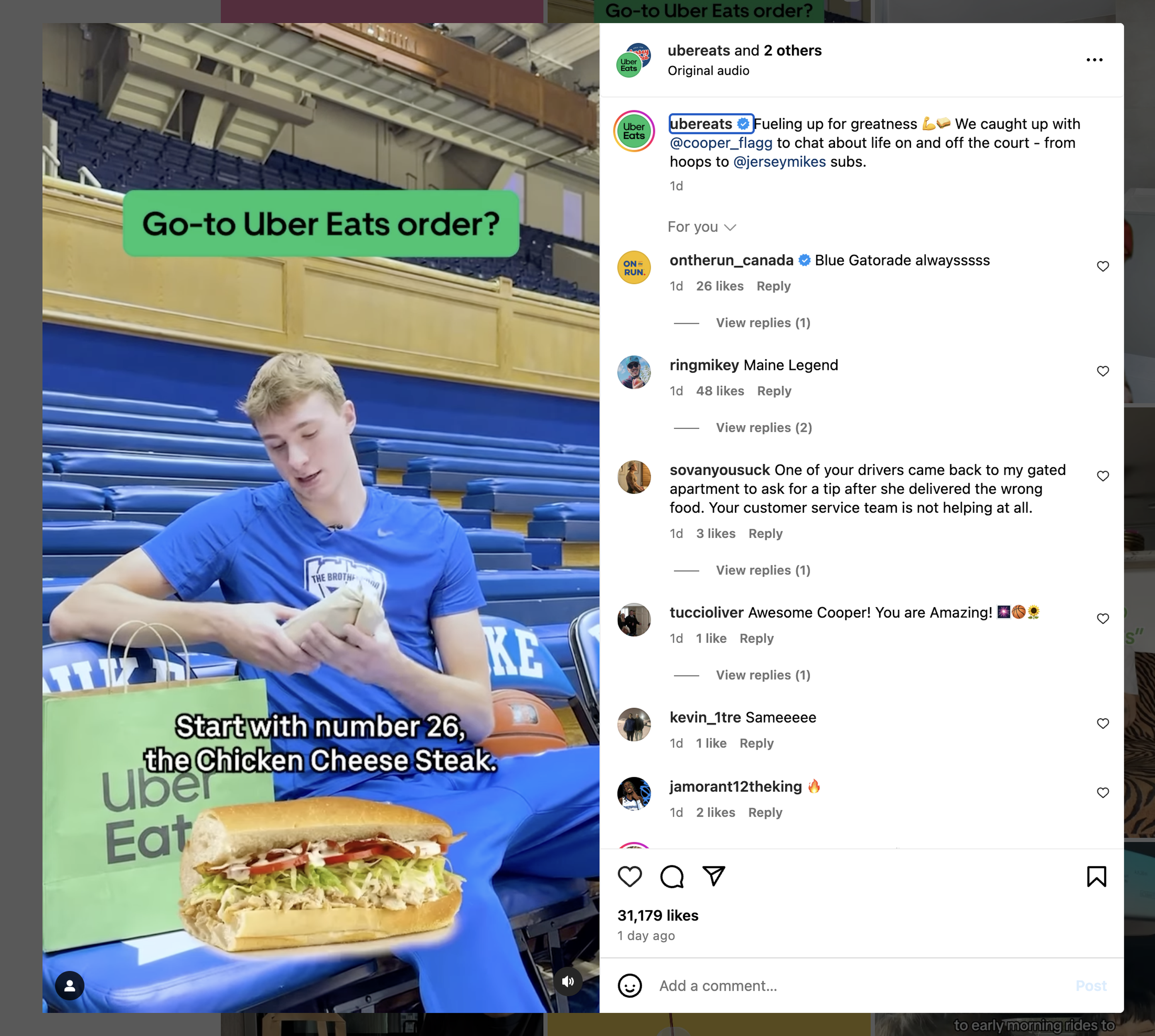Viewport: 1155px width, 1036px height.
Task: Open the @jerseymikes profile link
Action: pos(779,162)
